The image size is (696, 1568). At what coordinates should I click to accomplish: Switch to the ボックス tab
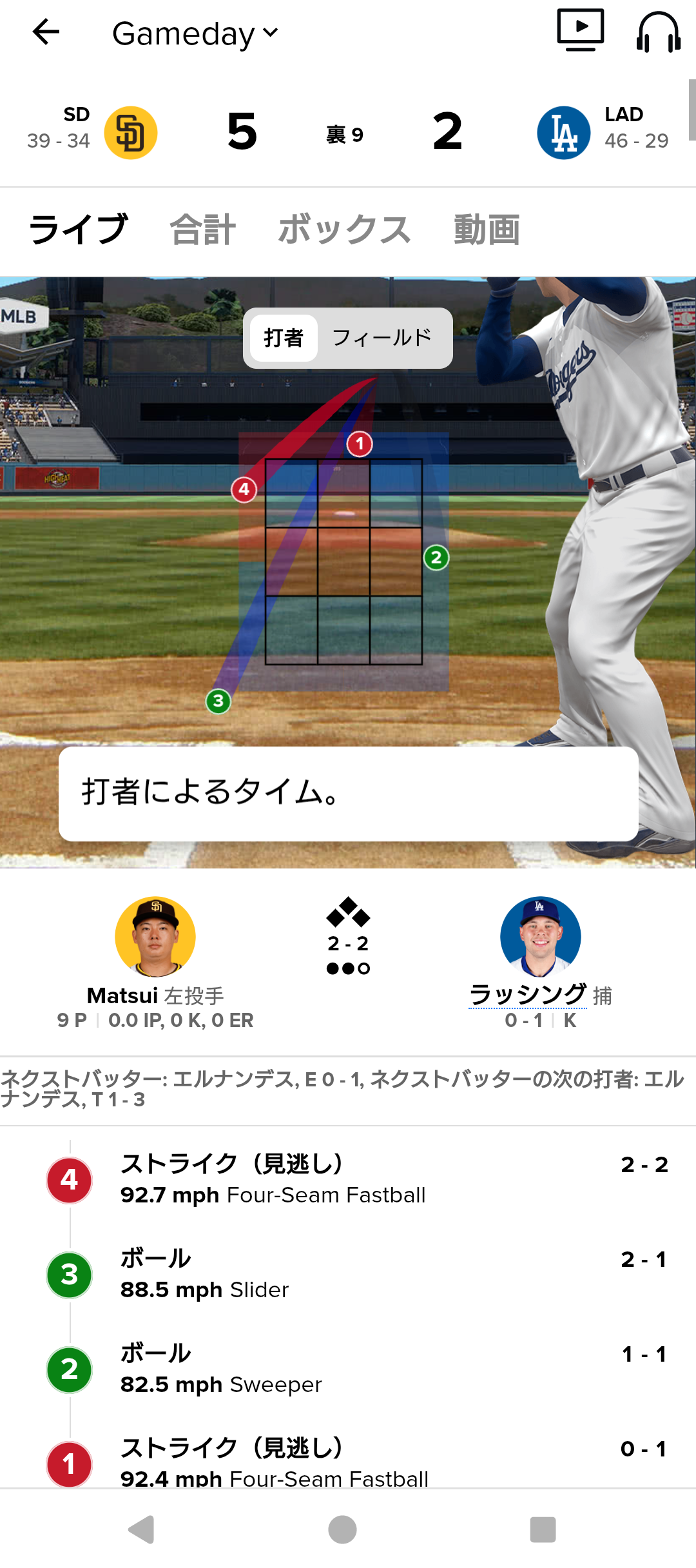coord(344,230)
